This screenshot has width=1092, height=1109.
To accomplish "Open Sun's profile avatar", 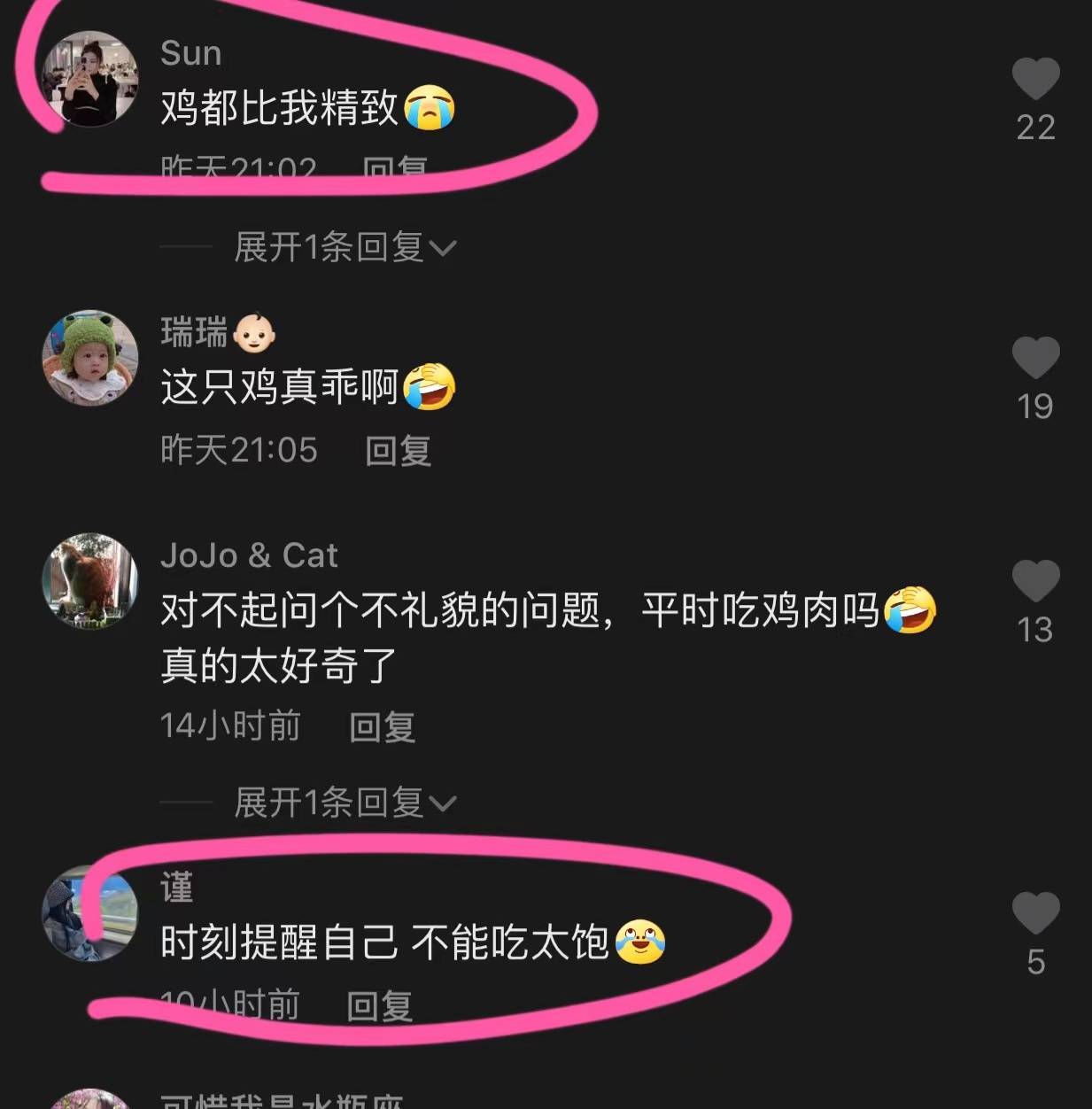I will (90, 80).
